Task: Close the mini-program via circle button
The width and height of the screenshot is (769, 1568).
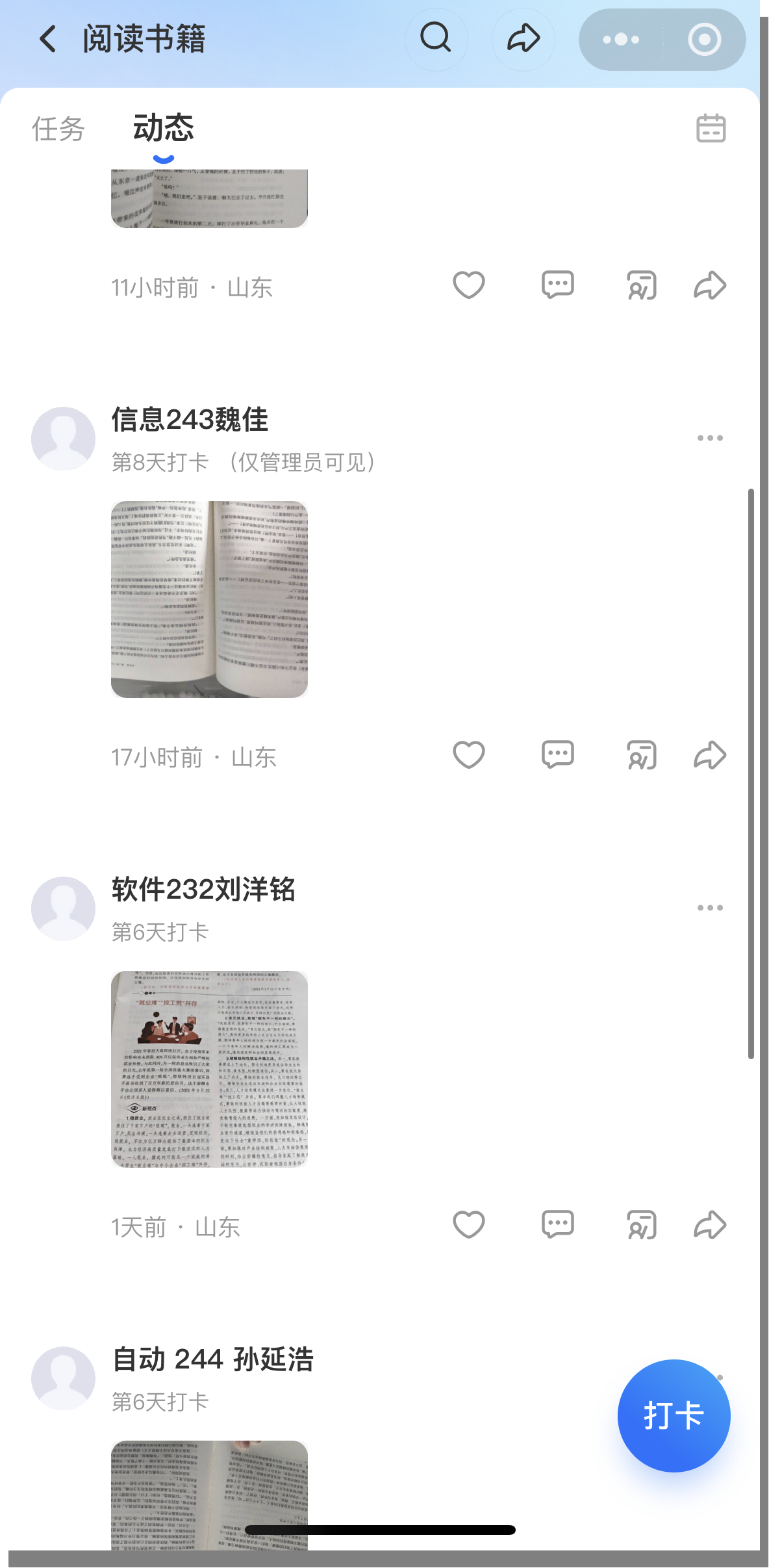Action: pos(704,40)
